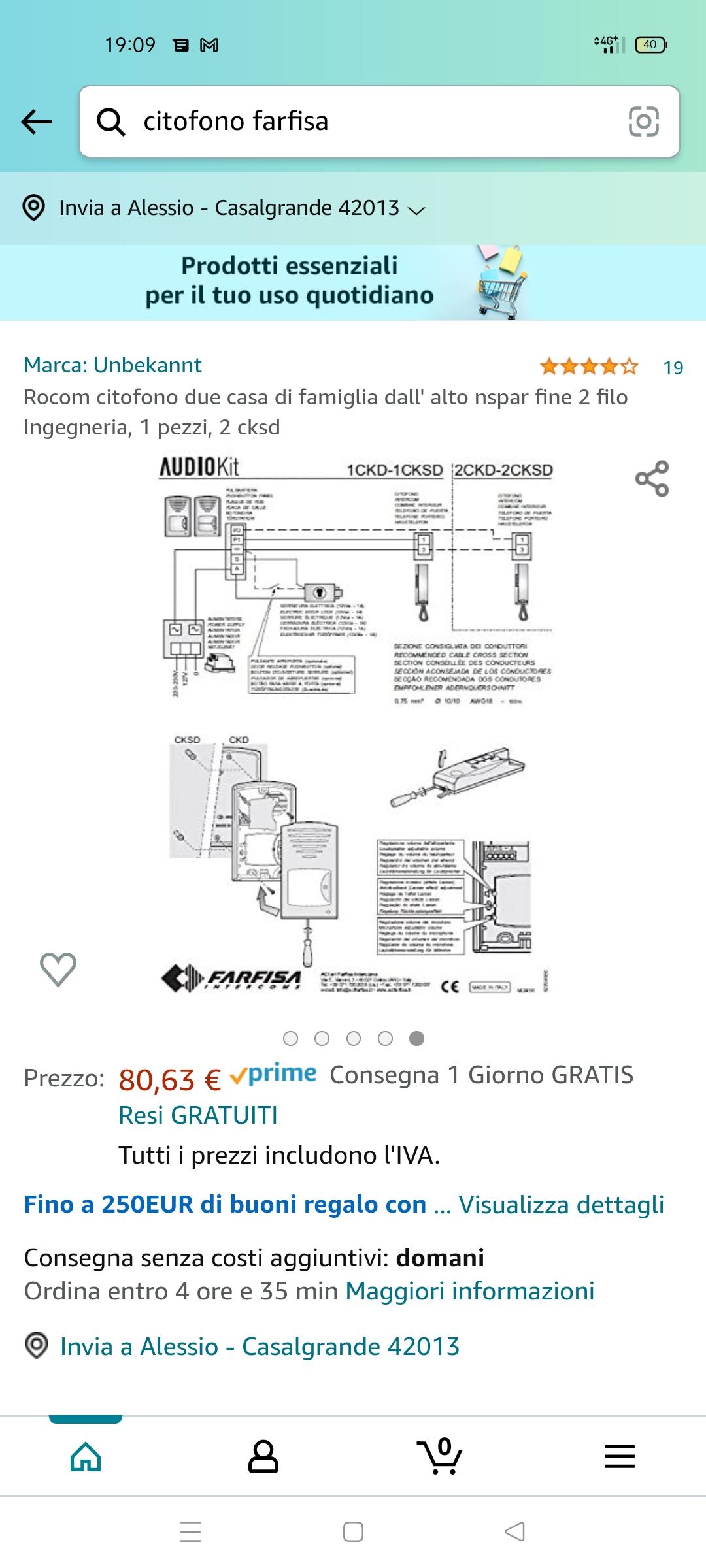
Task: Share this product
Action: click(652, 478)
